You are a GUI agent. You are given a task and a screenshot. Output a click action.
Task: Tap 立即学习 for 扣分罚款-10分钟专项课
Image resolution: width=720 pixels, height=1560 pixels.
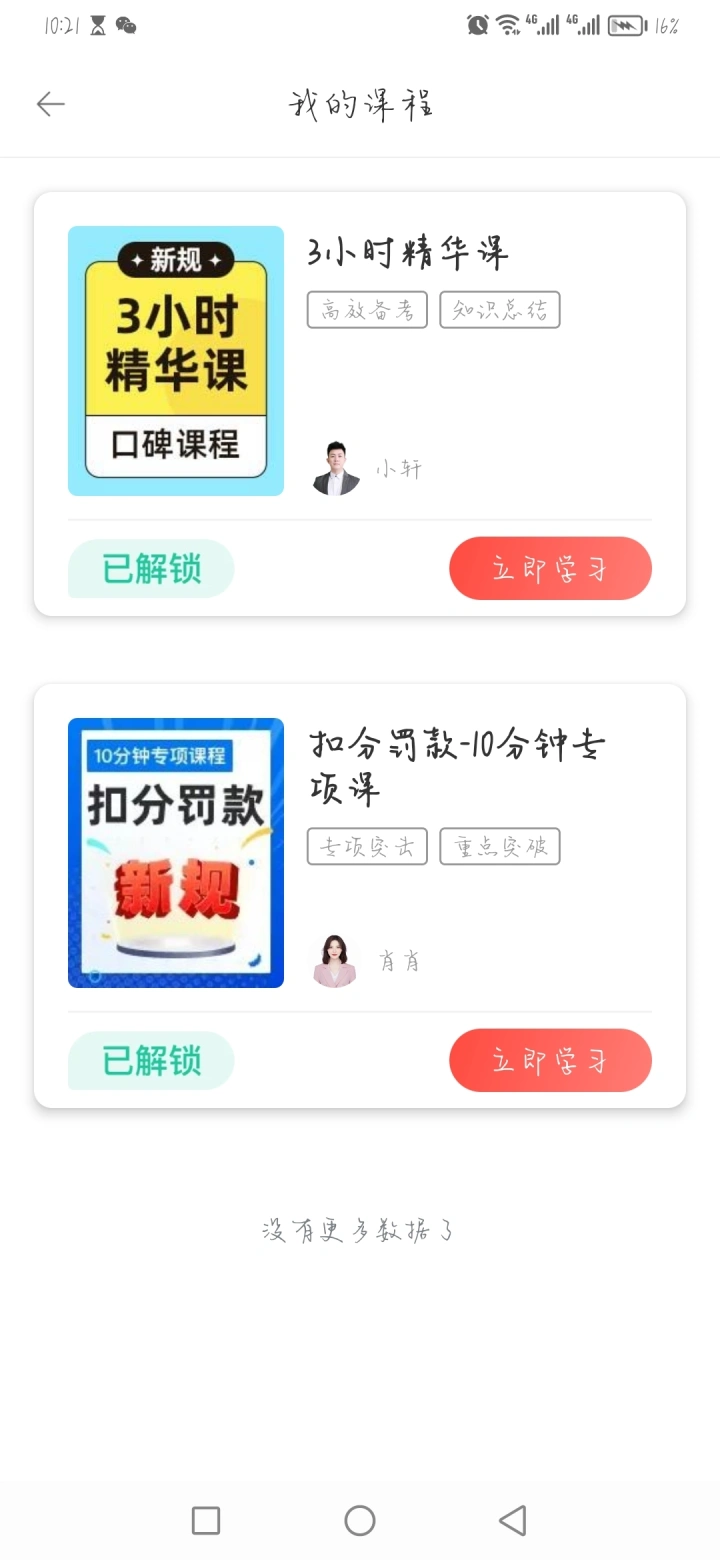550,1060
